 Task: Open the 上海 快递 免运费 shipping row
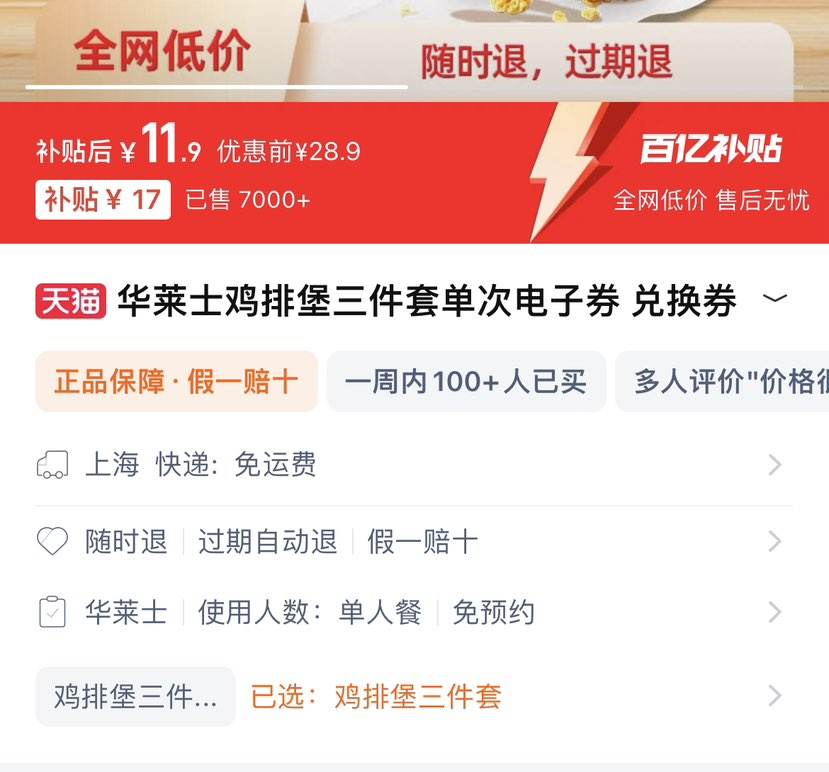tap(410, 465)
